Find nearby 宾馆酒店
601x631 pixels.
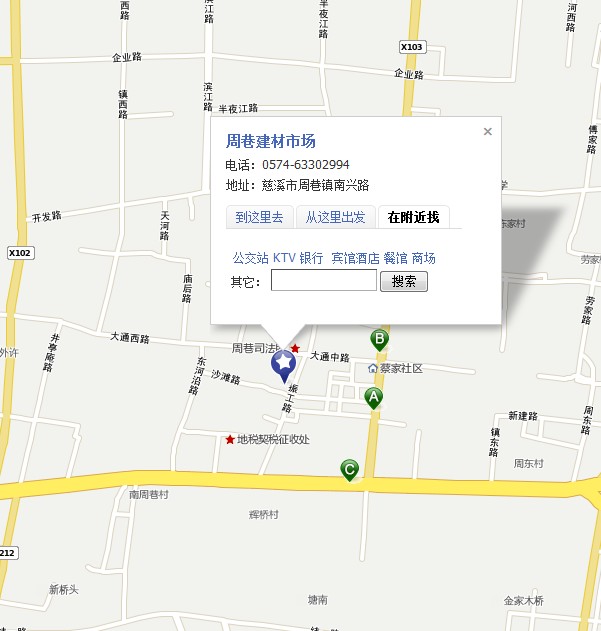355,258
